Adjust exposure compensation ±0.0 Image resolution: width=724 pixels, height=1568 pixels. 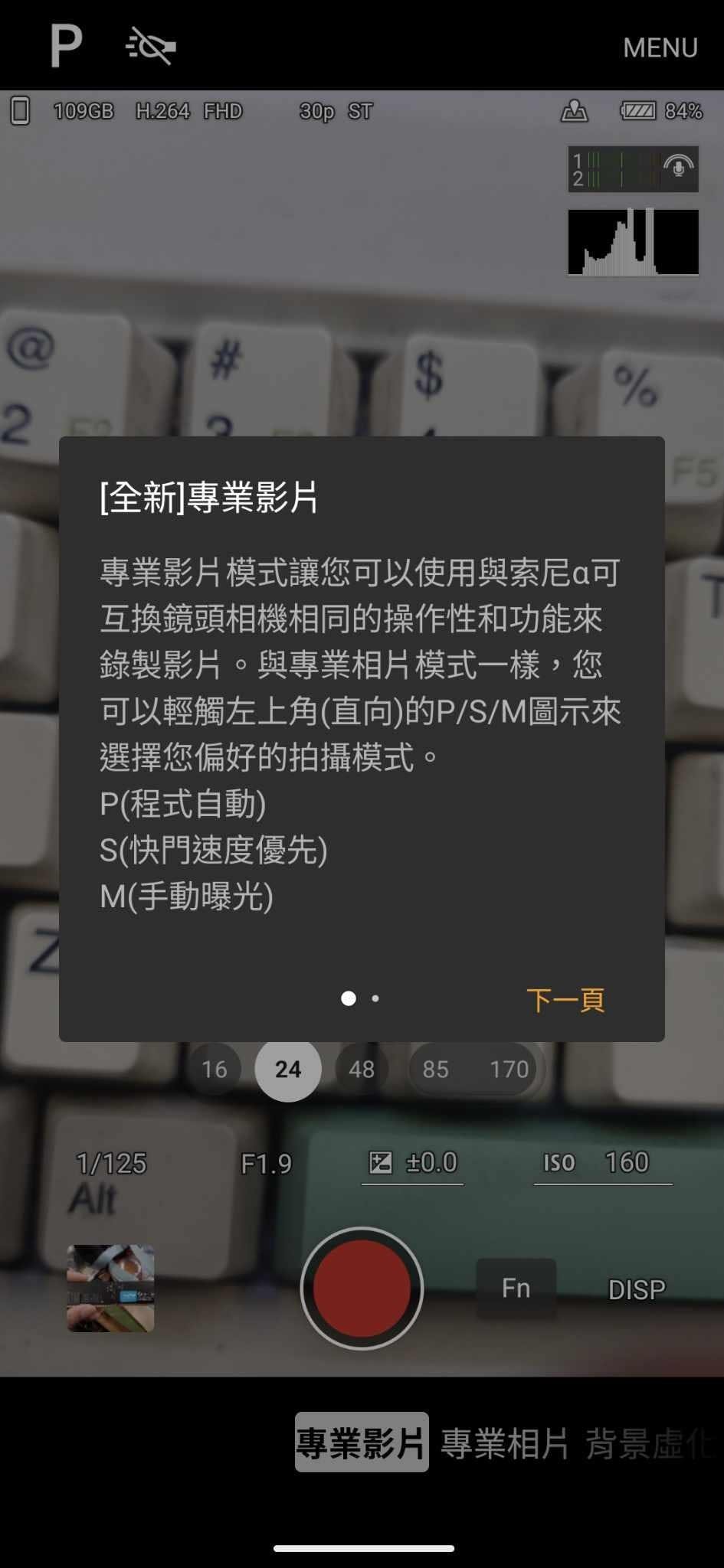[x=413, y=1163]
